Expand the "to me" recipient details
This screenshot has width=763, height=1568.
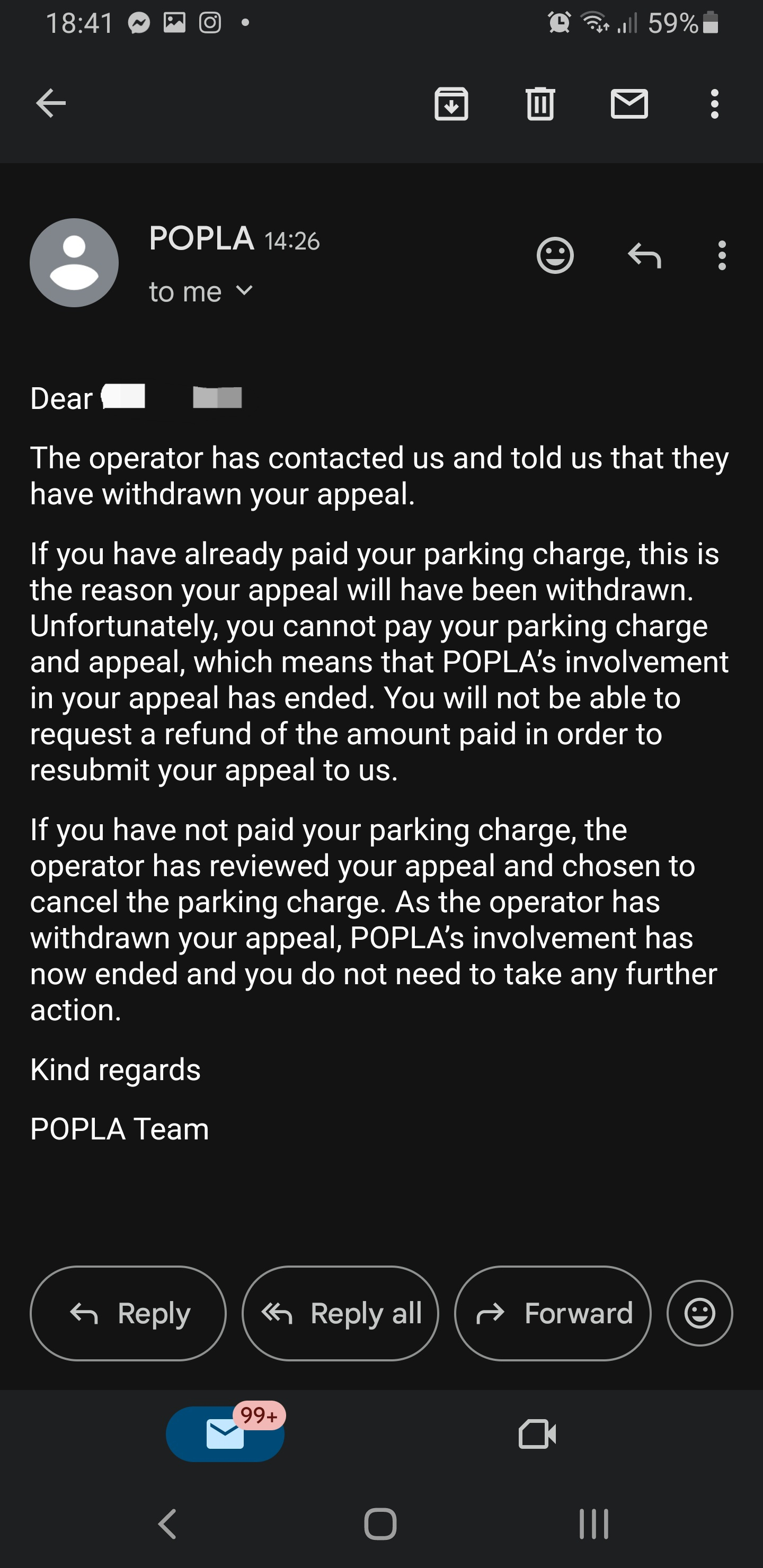click(244, 291)
